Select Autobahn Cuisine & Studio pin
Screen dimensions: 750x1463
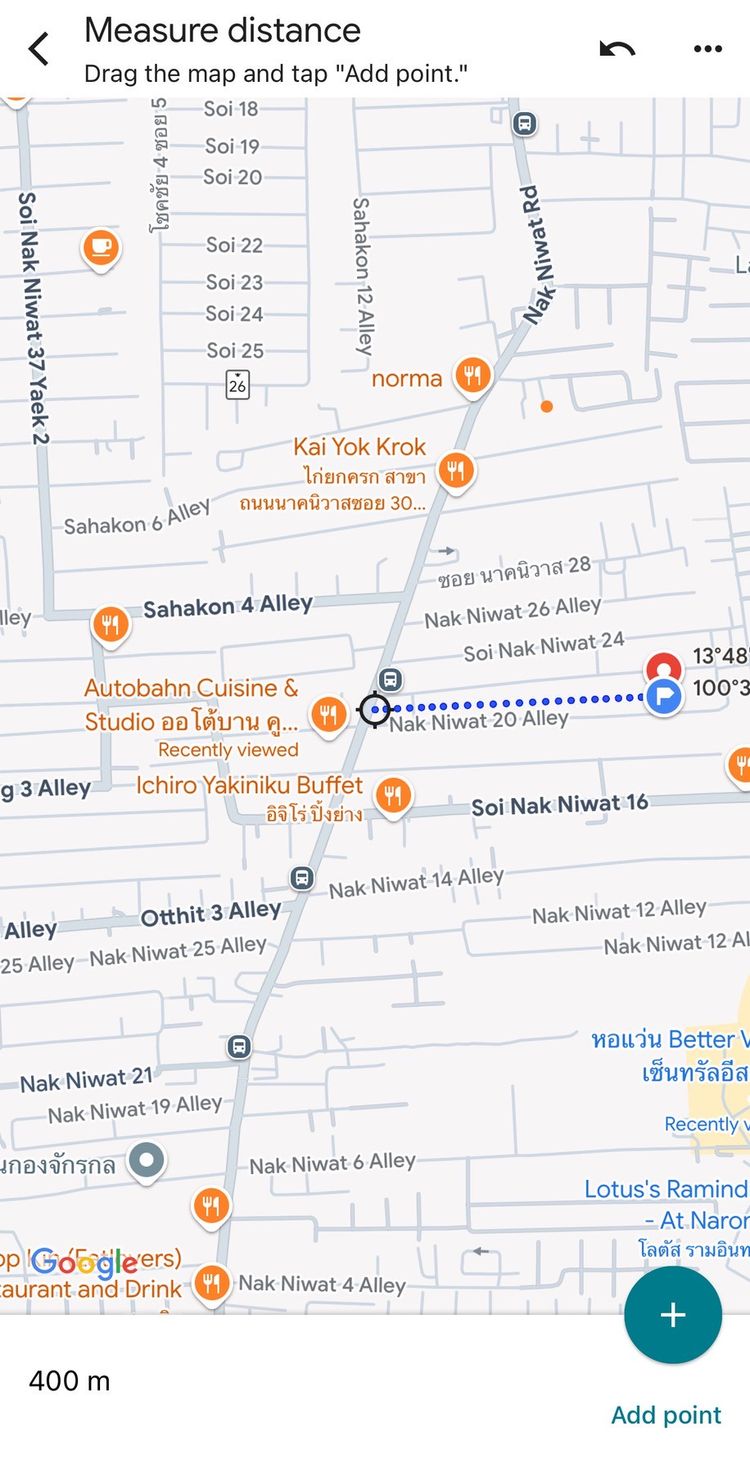pos(328,714)
